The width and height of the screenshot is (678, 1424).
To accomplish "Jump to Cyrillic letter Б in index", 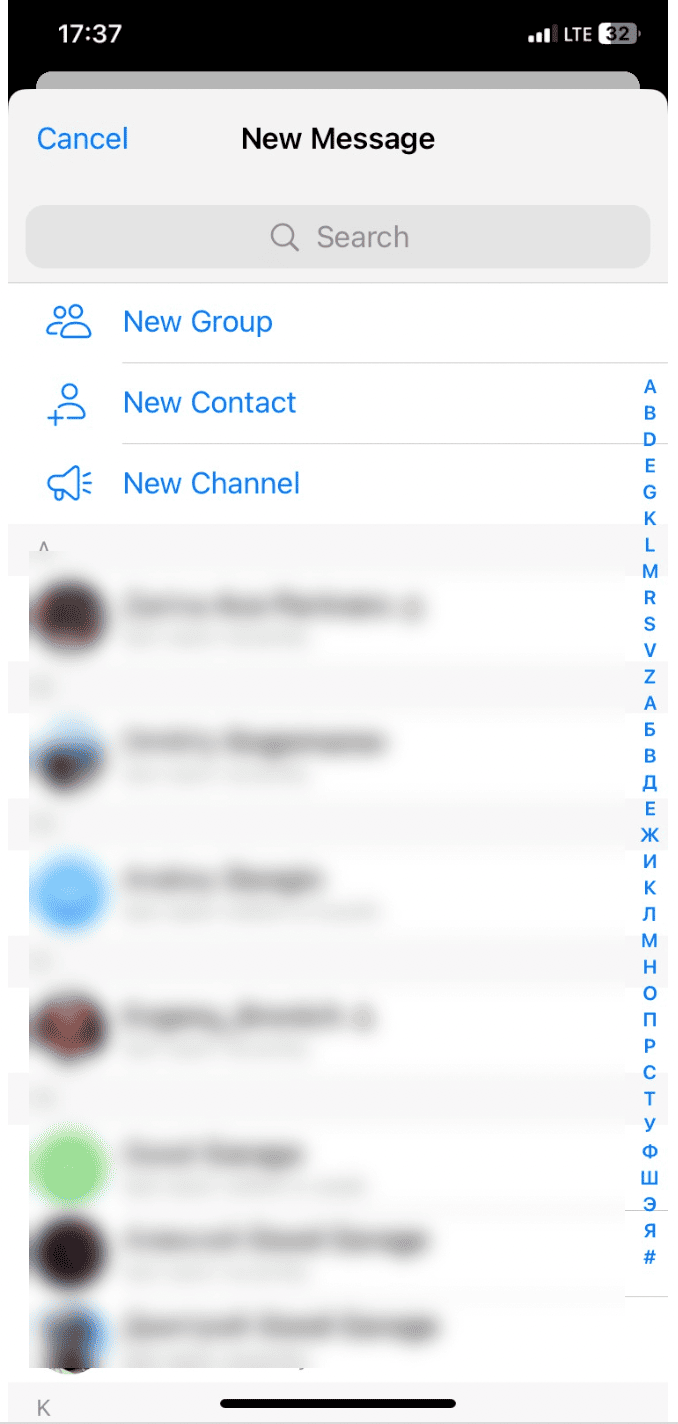I will pos(650,730).
